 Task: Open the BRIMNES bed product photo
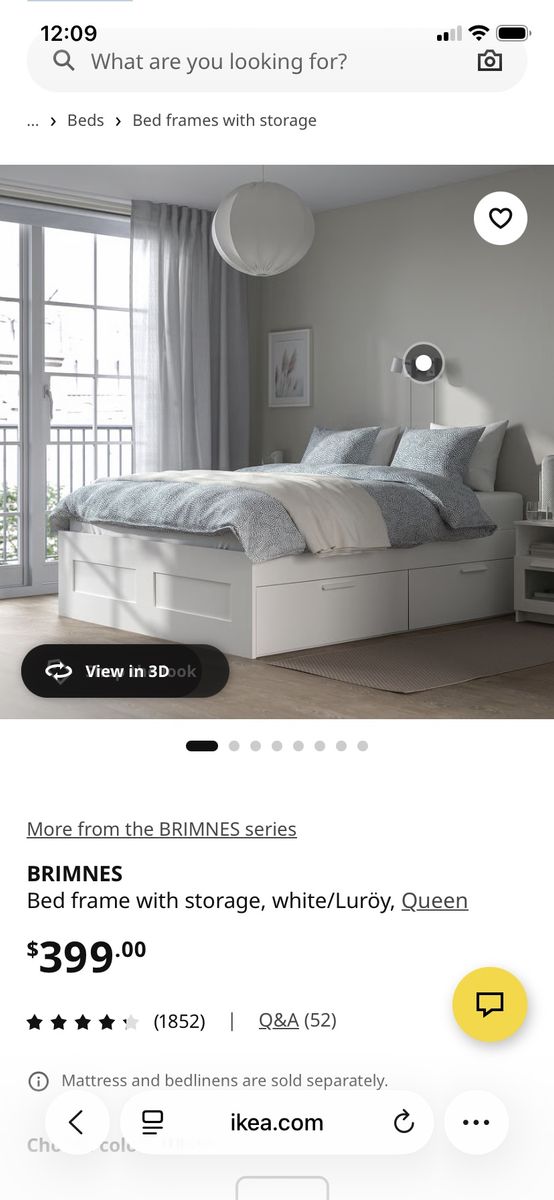277,441
